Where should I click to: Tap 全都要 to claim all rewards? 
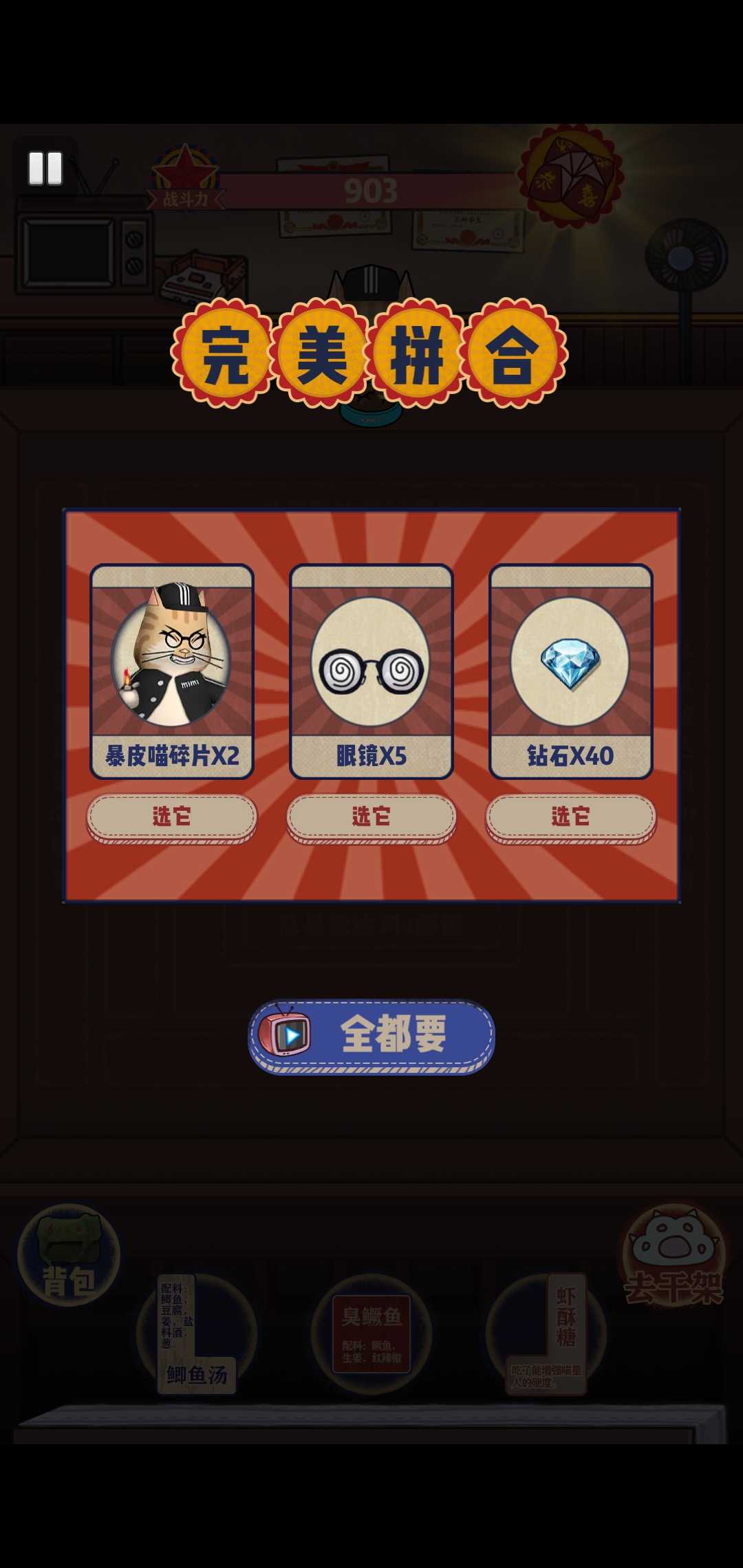(371, 1035)
